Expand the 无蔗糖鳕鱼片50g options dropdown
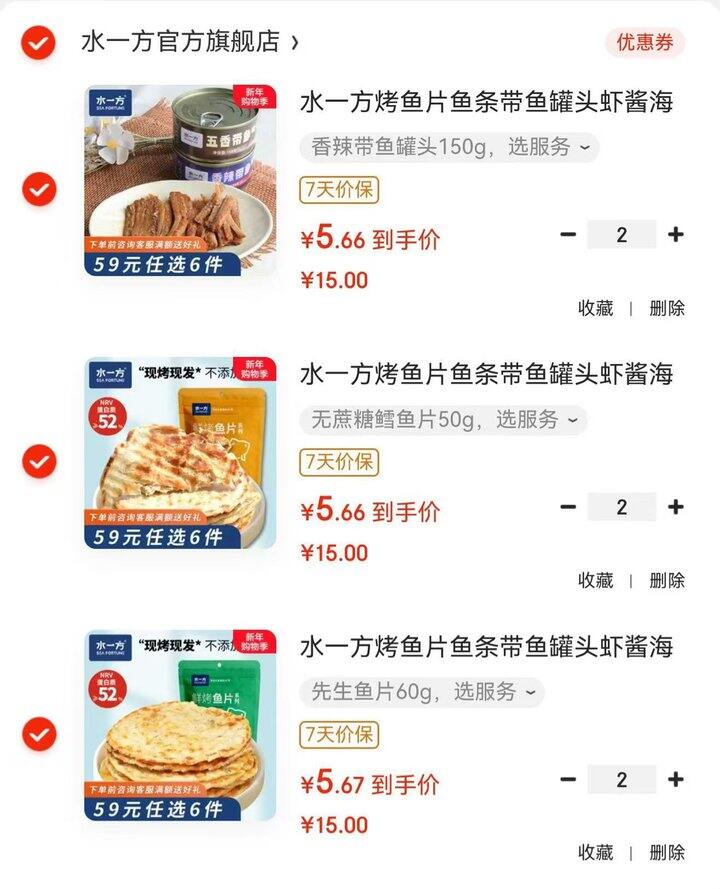 443,420
